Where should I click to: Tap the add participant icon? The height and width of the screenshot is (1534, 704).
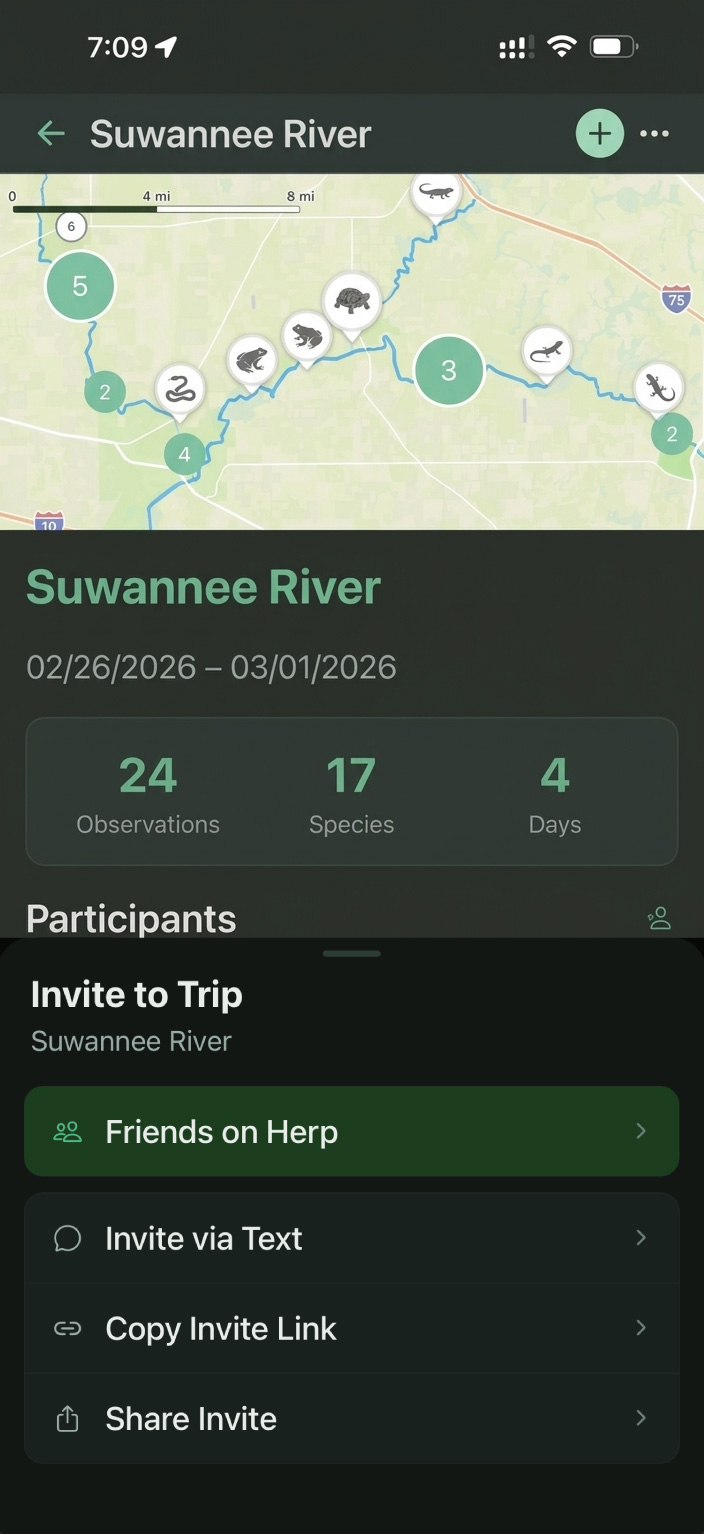coord(659,918)
